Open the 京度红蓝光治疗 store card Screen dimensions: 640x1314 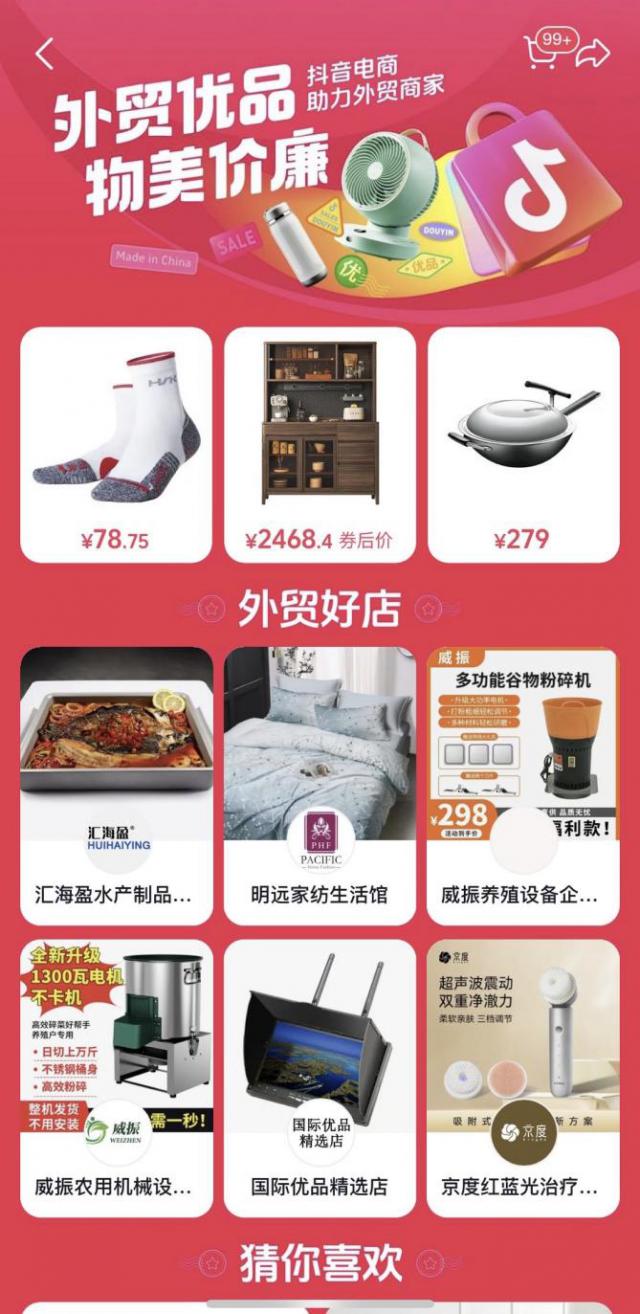(523, 1077)
